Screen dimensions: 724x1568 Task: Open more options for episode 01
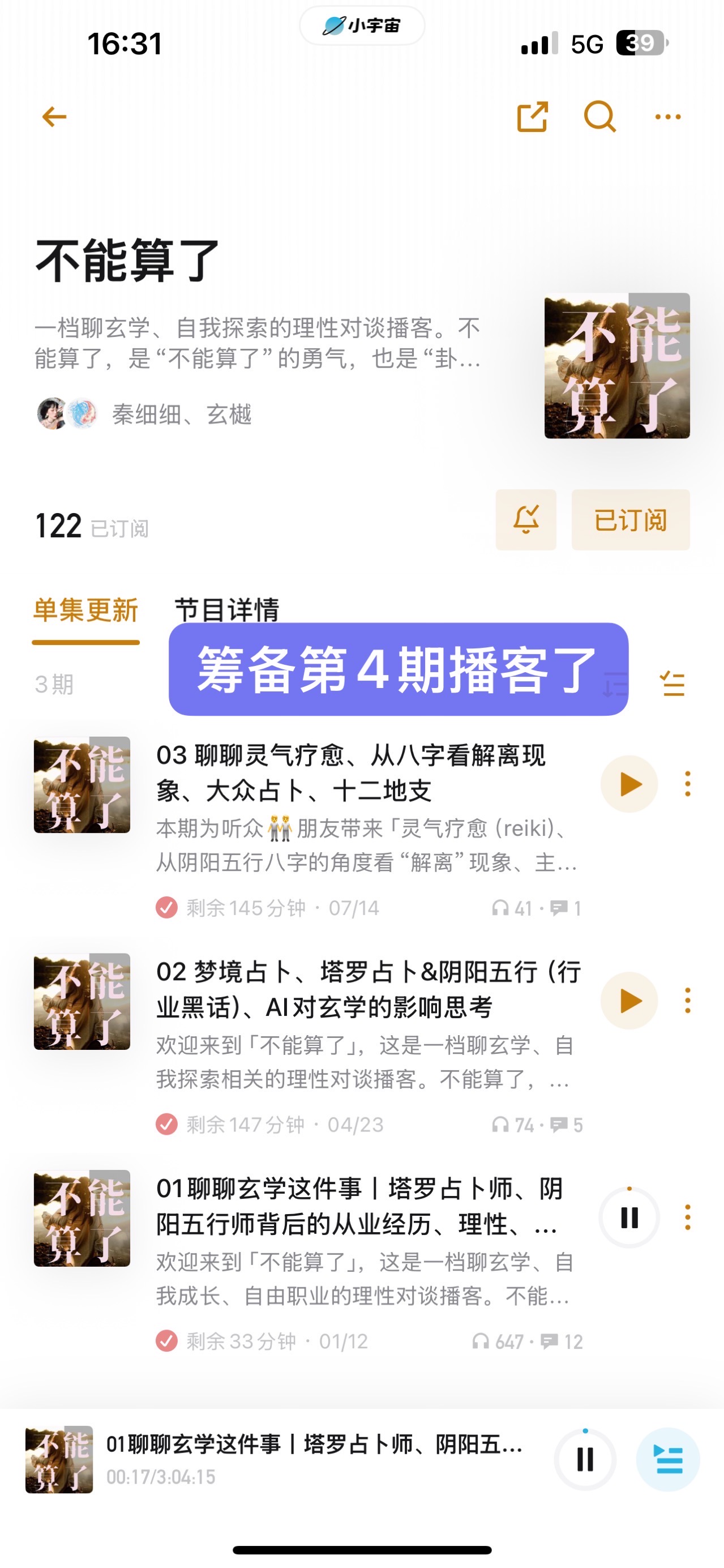coord(688,1217)
